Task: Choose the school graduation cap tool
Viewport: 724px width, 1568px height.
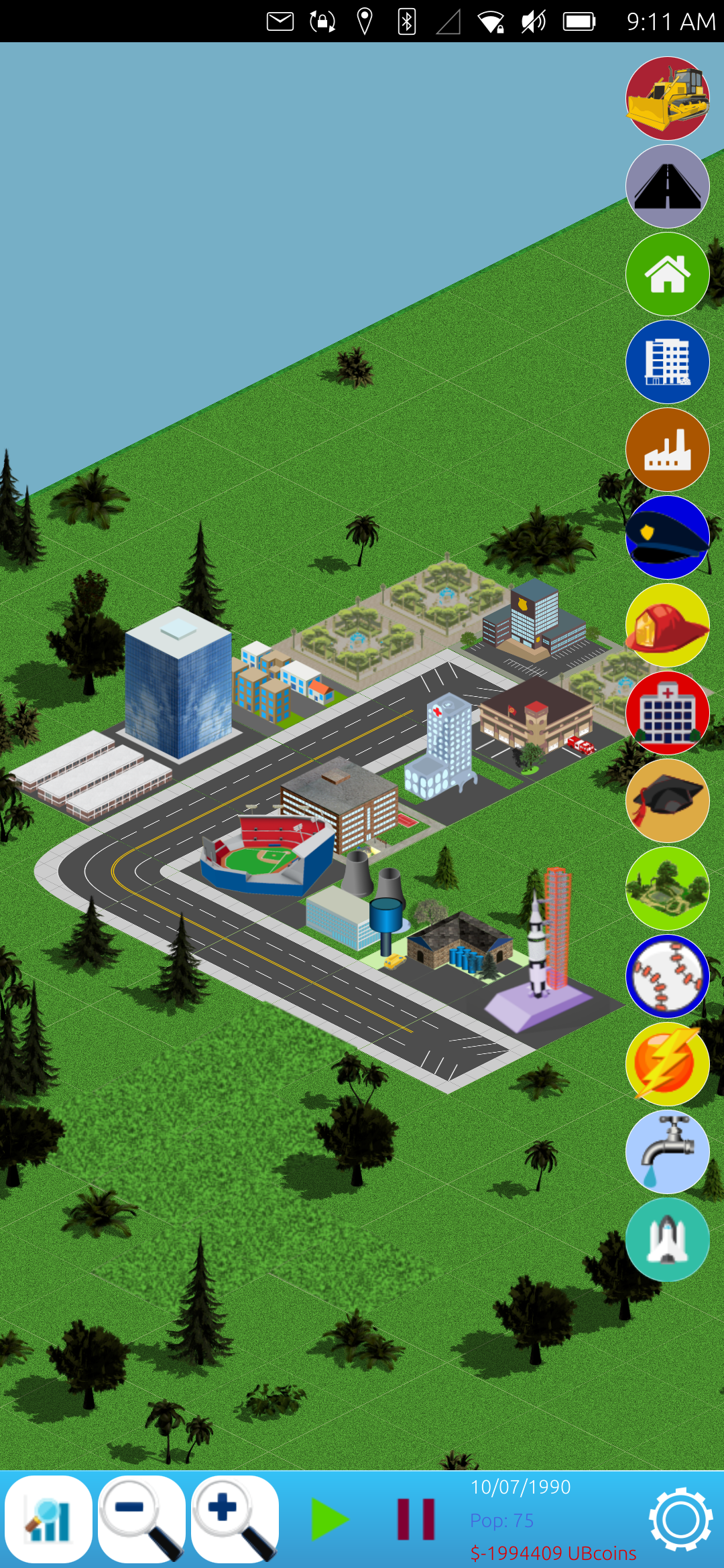Action: coord(667,801)
